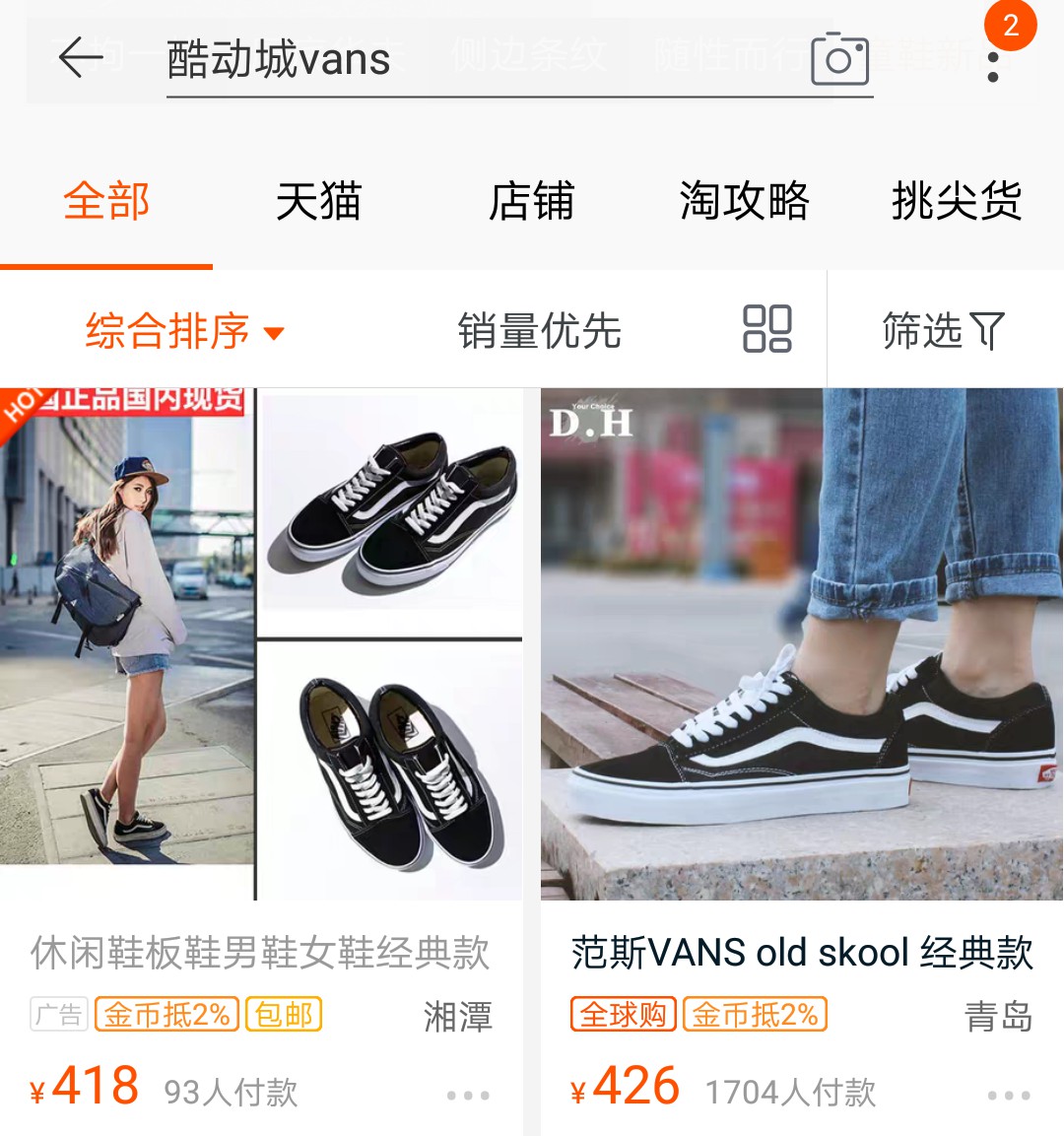Open the VANS old skool product link
The image size is (1064, 1136).
pyautogui.click(x=801, y=951)
